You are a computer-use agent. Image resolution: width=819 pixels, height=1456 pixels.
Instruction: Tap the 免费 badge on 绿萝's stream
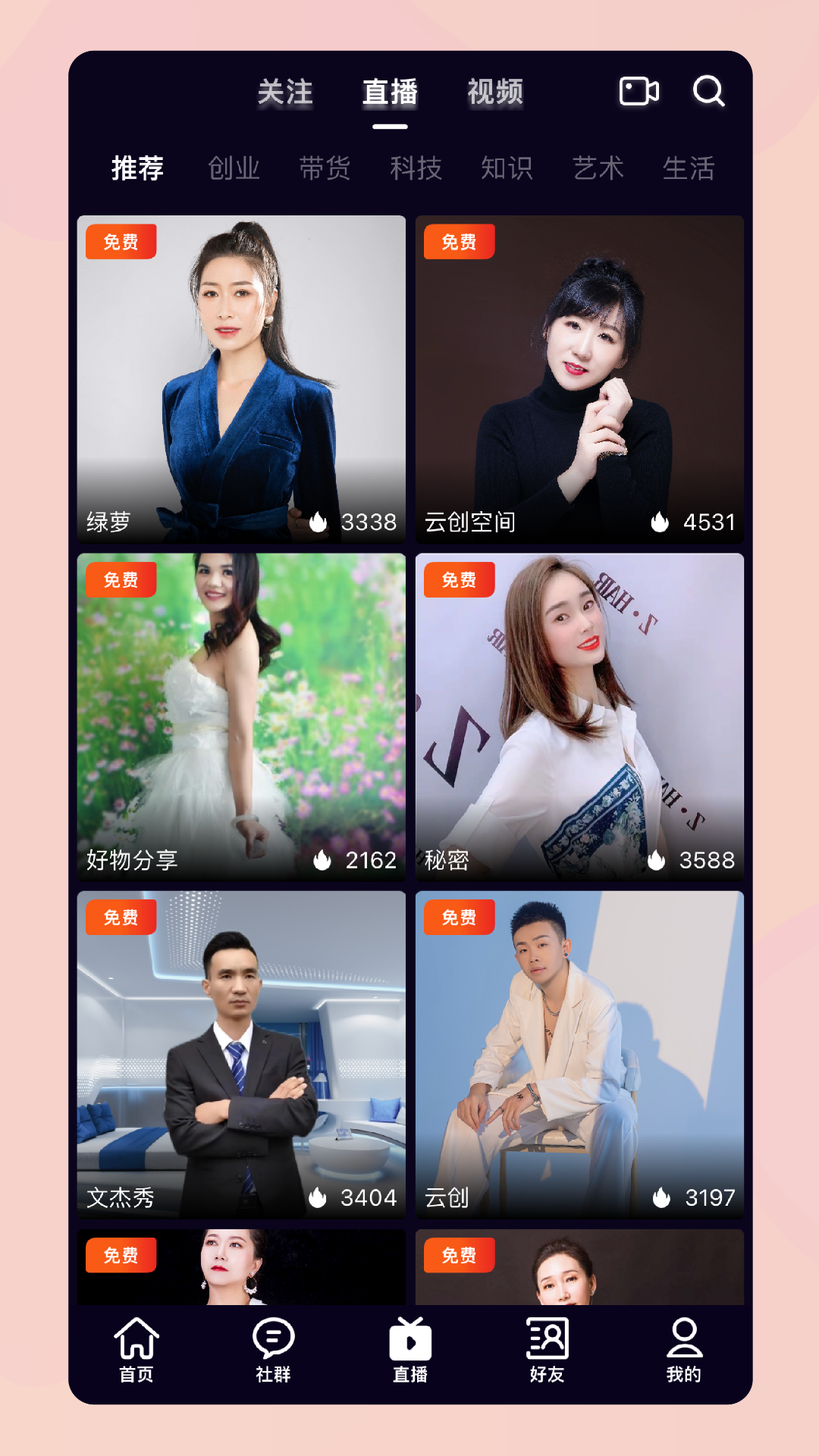(121, 240)
